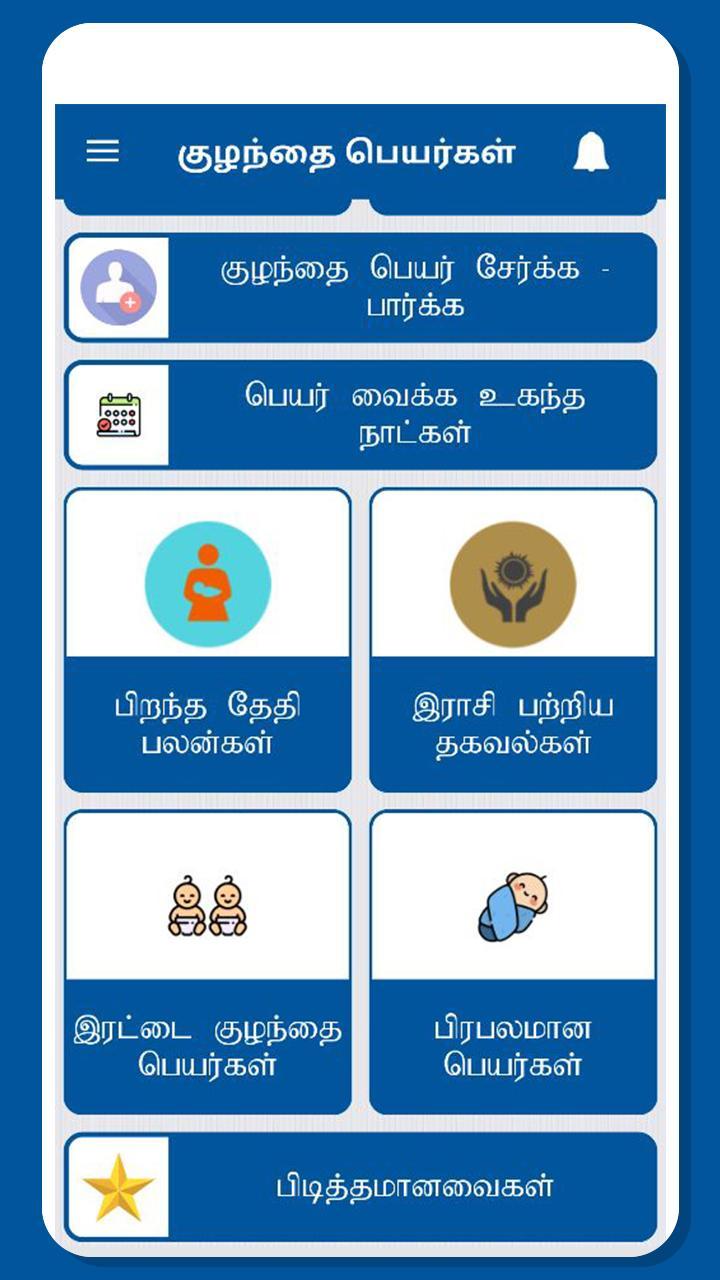The width and height of the screenshot is (720, 1280).
Task: Tap the mother-and-child icon for birth date predictions
Action: pyautogui.click(x=206, y=584)
